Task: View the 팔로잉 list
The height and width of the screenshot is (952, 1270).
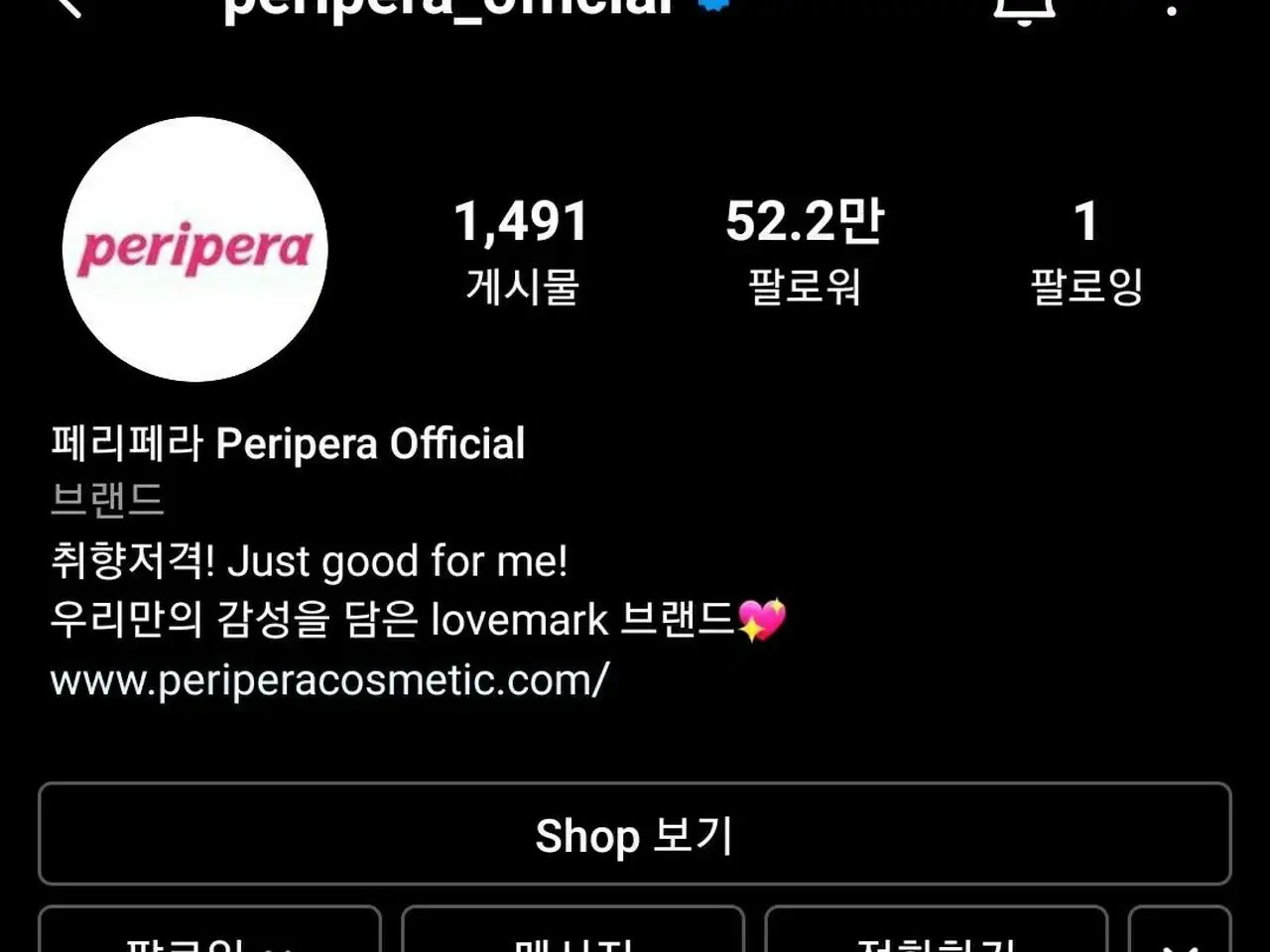Action: (x=1086, y=250)
